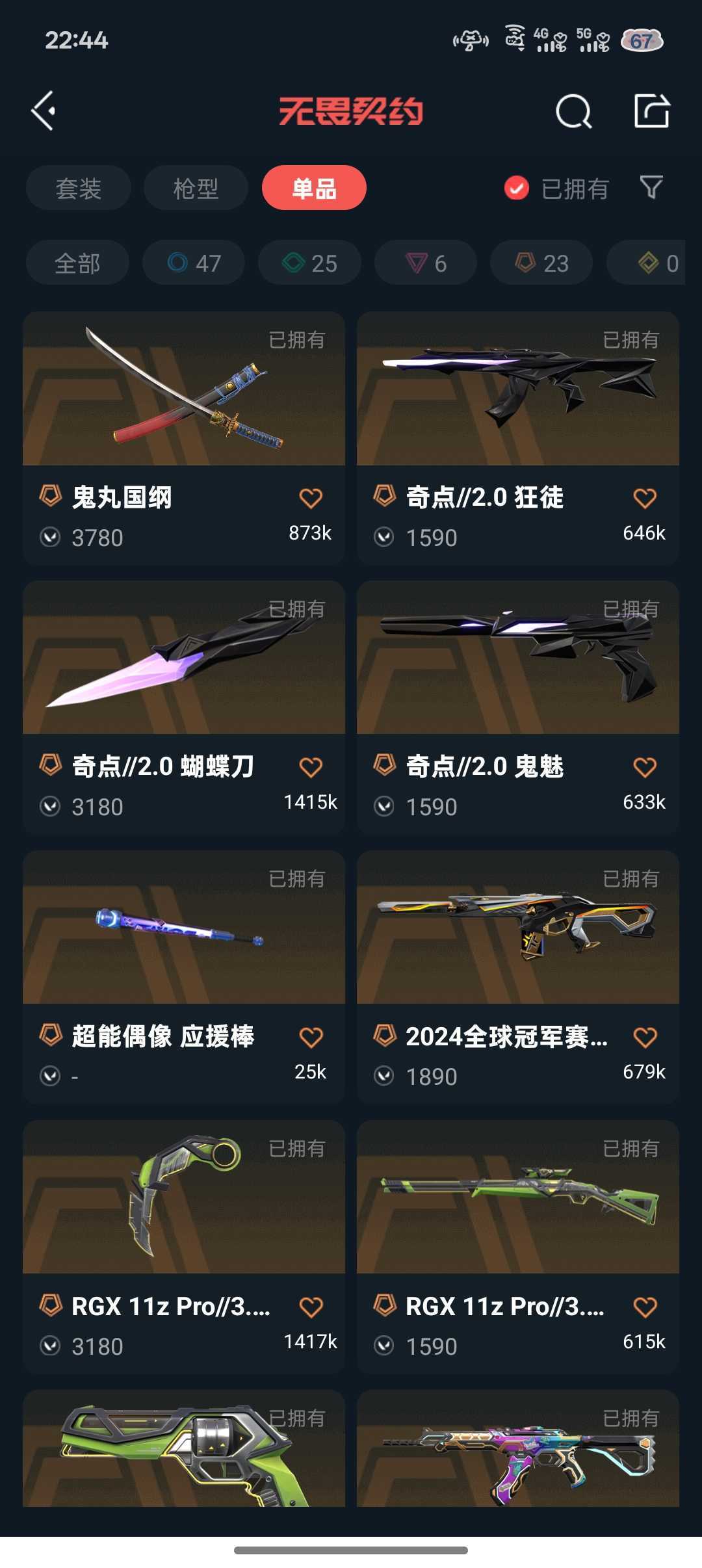Toggle the 已拥有 owned-only checkbox

click(517, 189)
